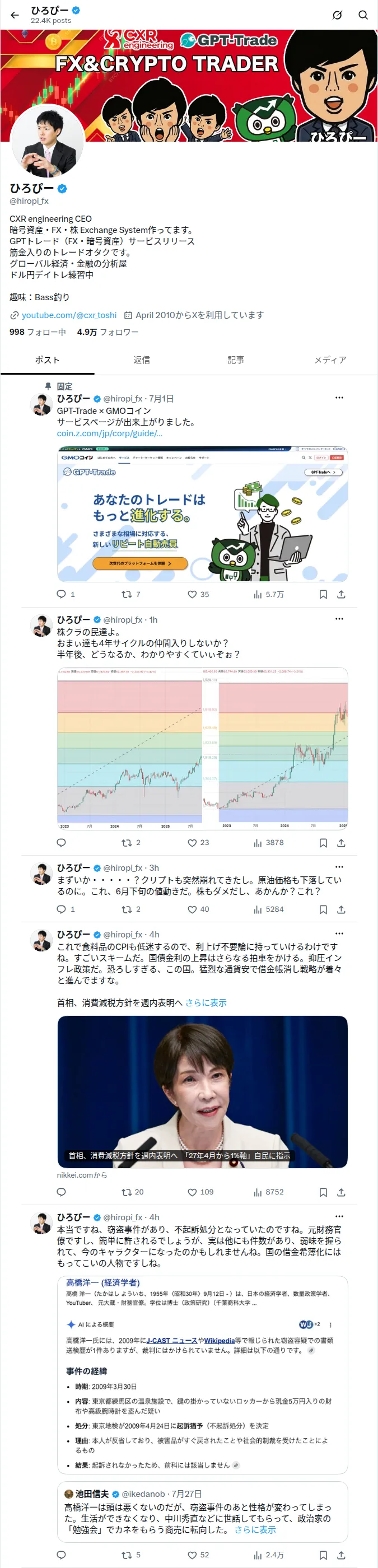Expand さらに表示 on the 消費減税方針 post
The height and width of the screenshot is (1568, 378).
(x=206, y=1002)
